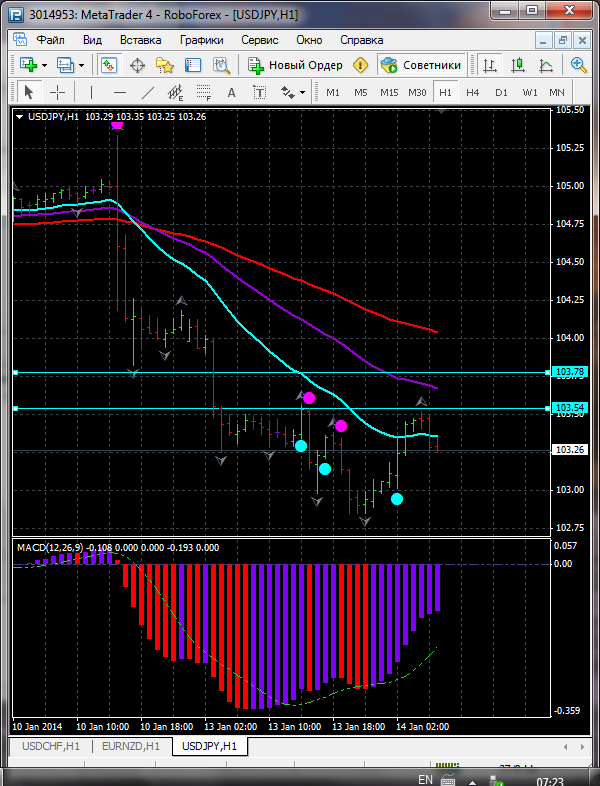Open the Вставка menu
600x786 pixels.
(140, 40)
